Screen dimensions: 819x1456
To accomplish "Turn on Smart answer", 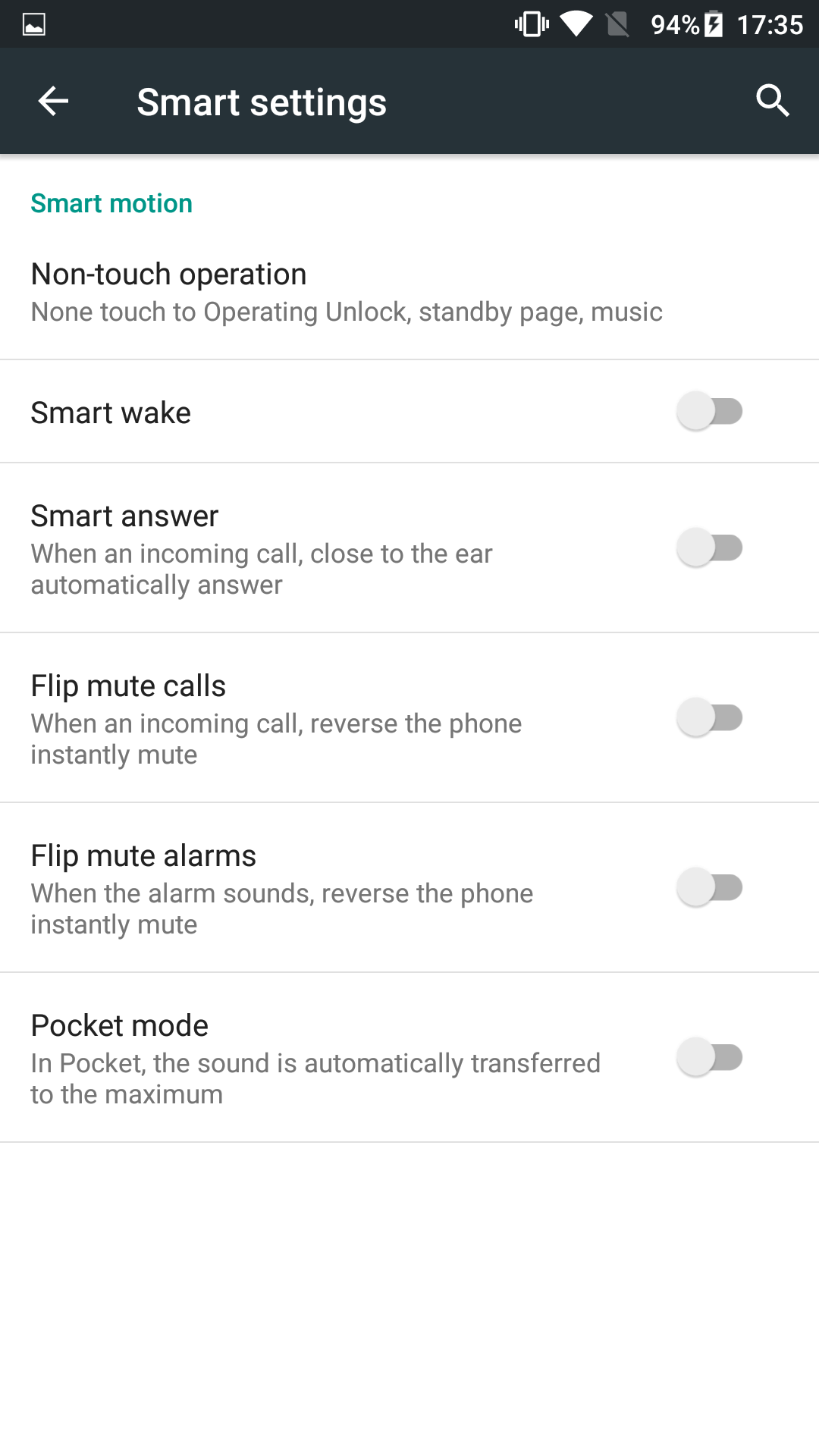I will pyautogui.click(x=710, y=548).
